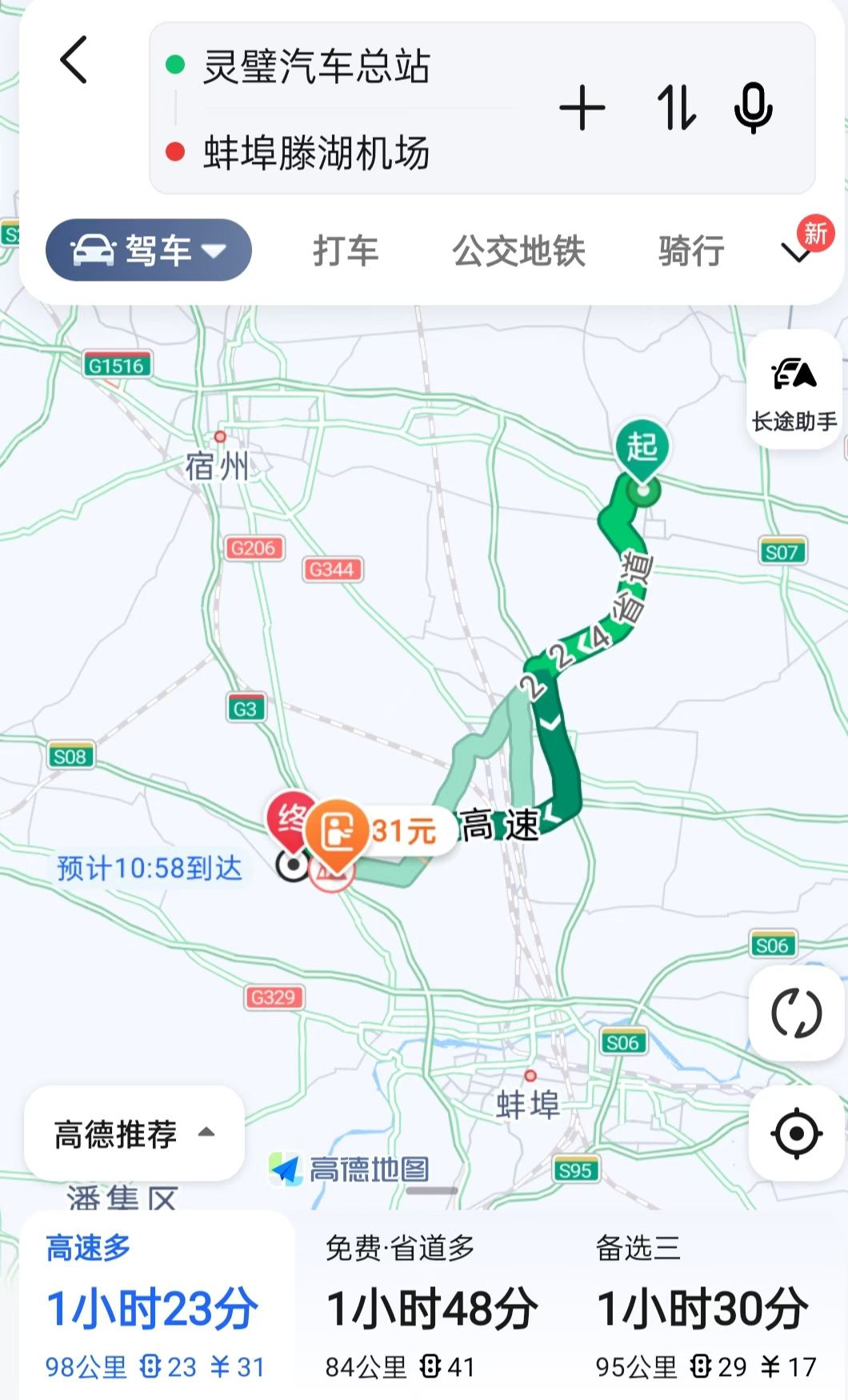848x1400 pixels.
Task: Switch to the 打车 tab
Action: coord(345,251)
